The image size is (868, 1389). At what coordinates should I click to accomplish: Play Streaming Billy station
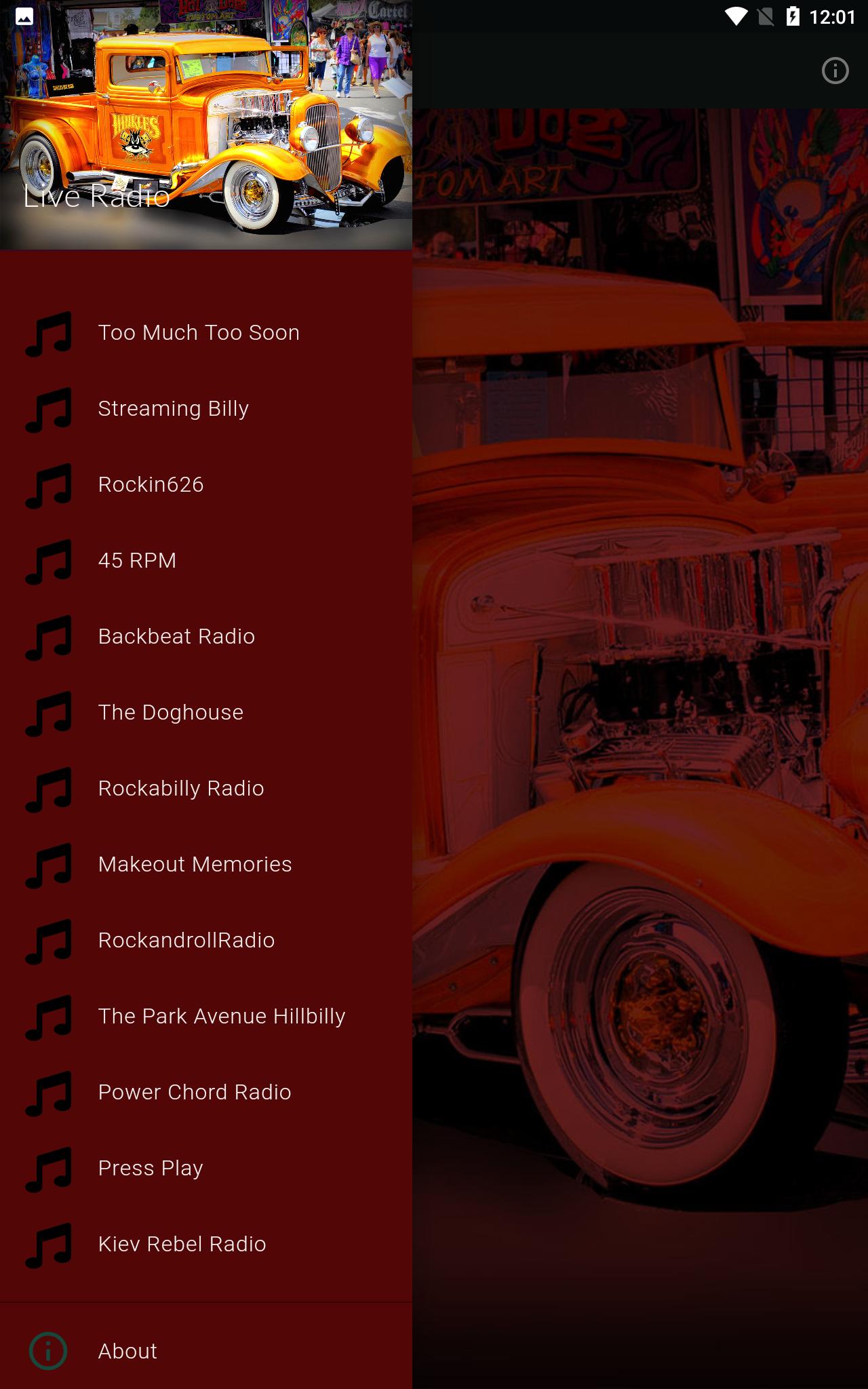[206, 408]
